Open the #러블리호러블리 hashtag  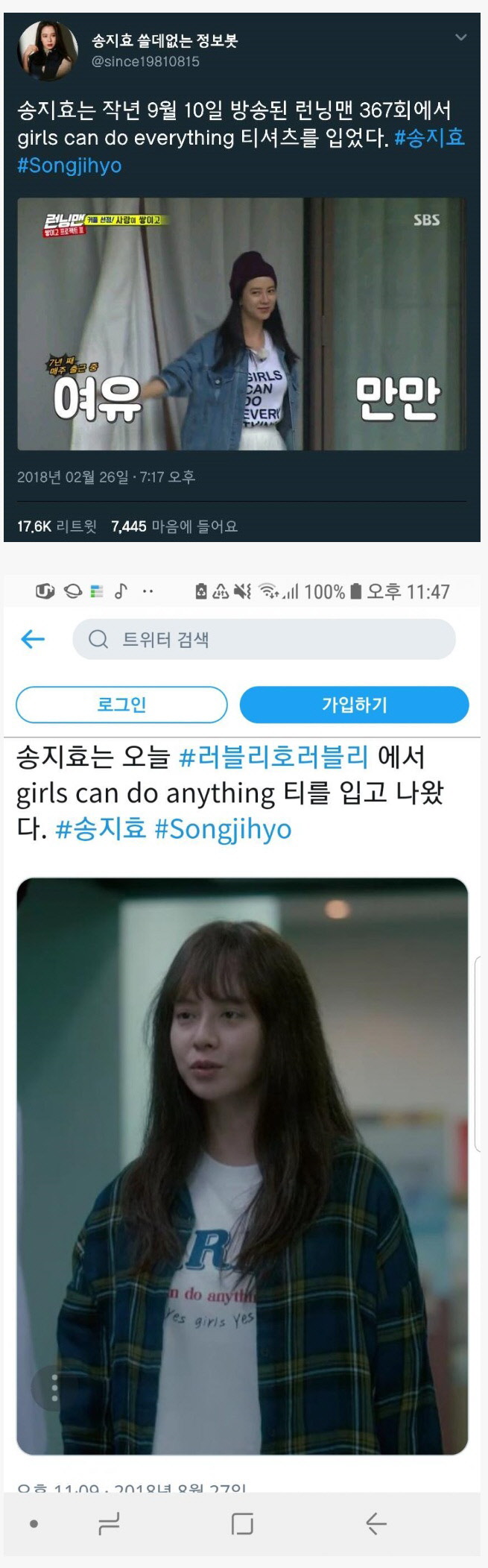[x=273, y=758]
